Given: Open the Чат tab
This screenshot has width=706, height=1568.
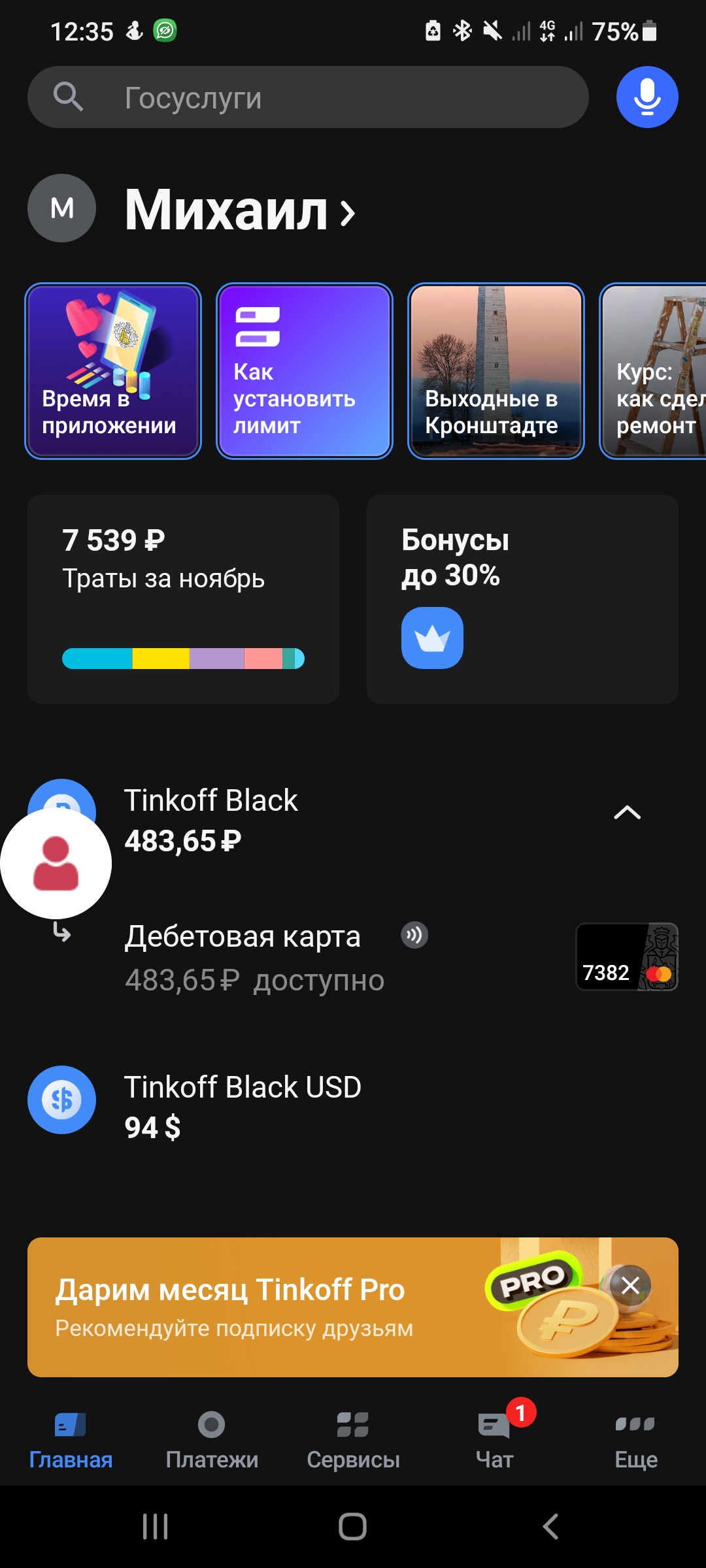Looking at the screenshot, I should 495,1439.
